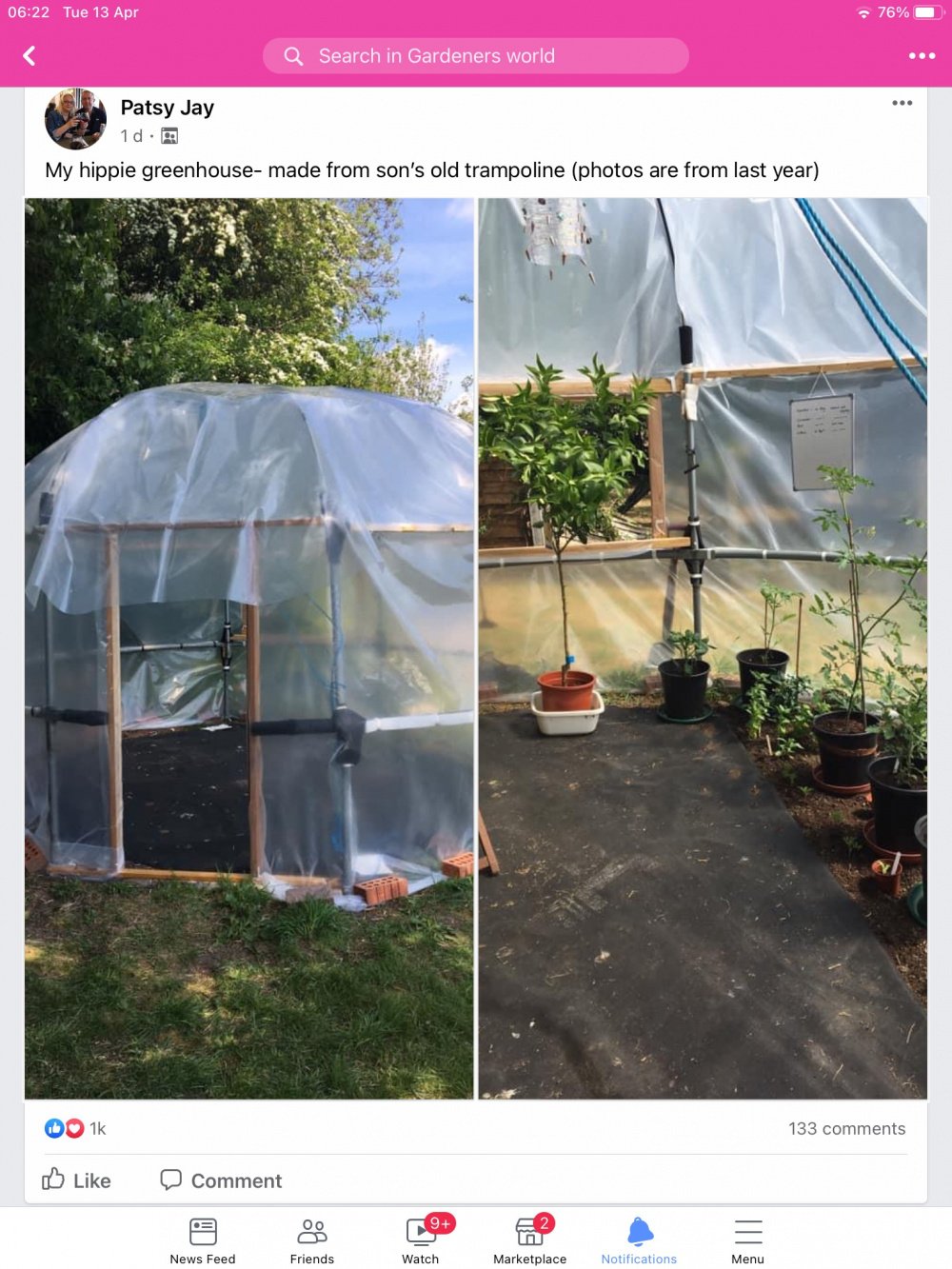Open the group options menu in header

(921, 56)
